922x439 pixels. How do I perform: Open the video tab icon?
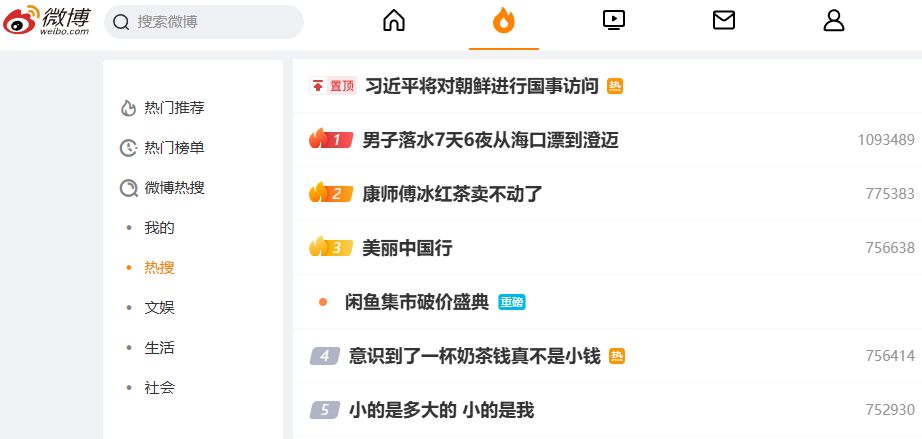tap(614, 21)
